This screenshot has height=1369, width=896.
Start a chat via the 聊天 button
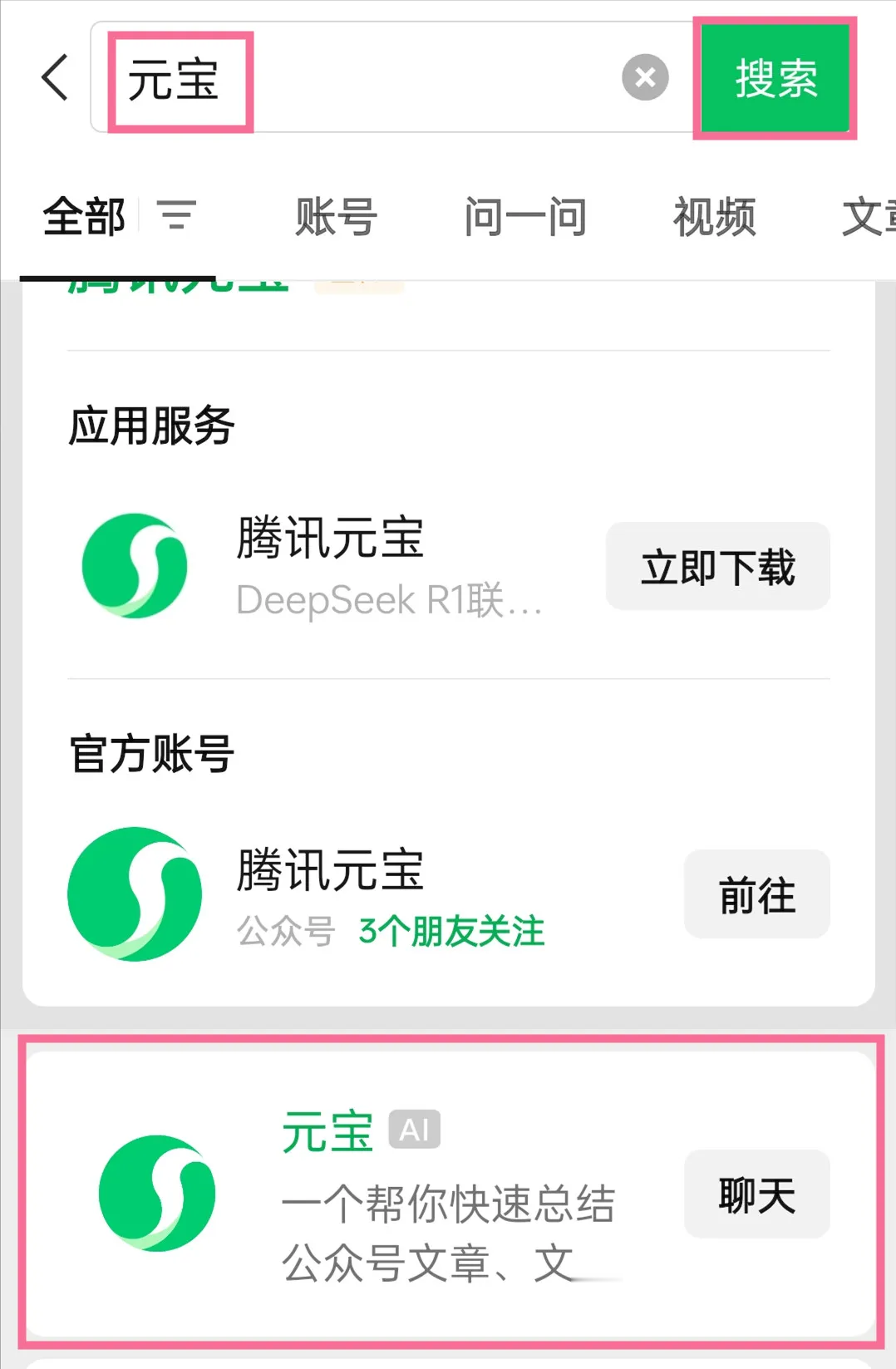point(755,1194)
